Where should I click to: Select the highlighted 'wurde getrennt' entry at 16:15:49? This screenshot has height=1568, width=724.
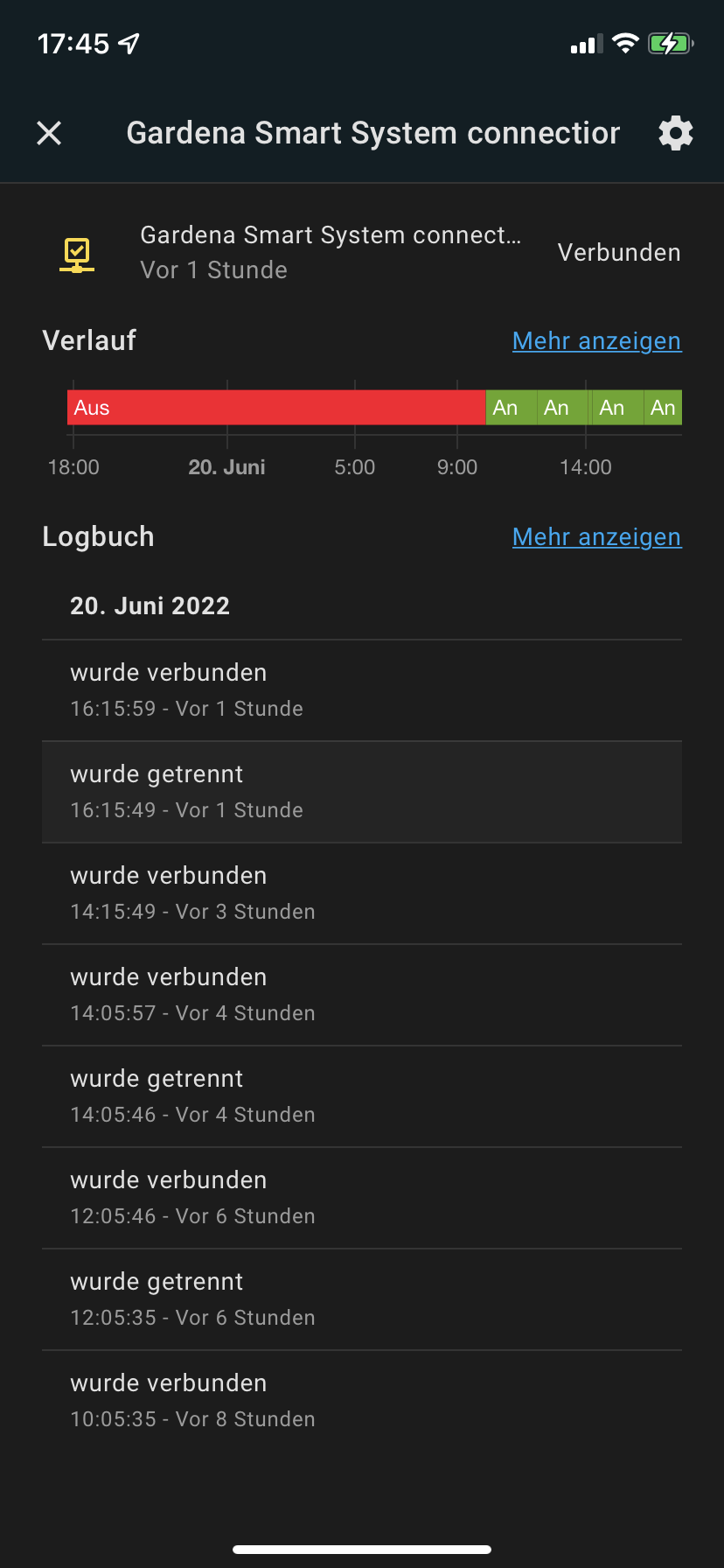(362, 791)
